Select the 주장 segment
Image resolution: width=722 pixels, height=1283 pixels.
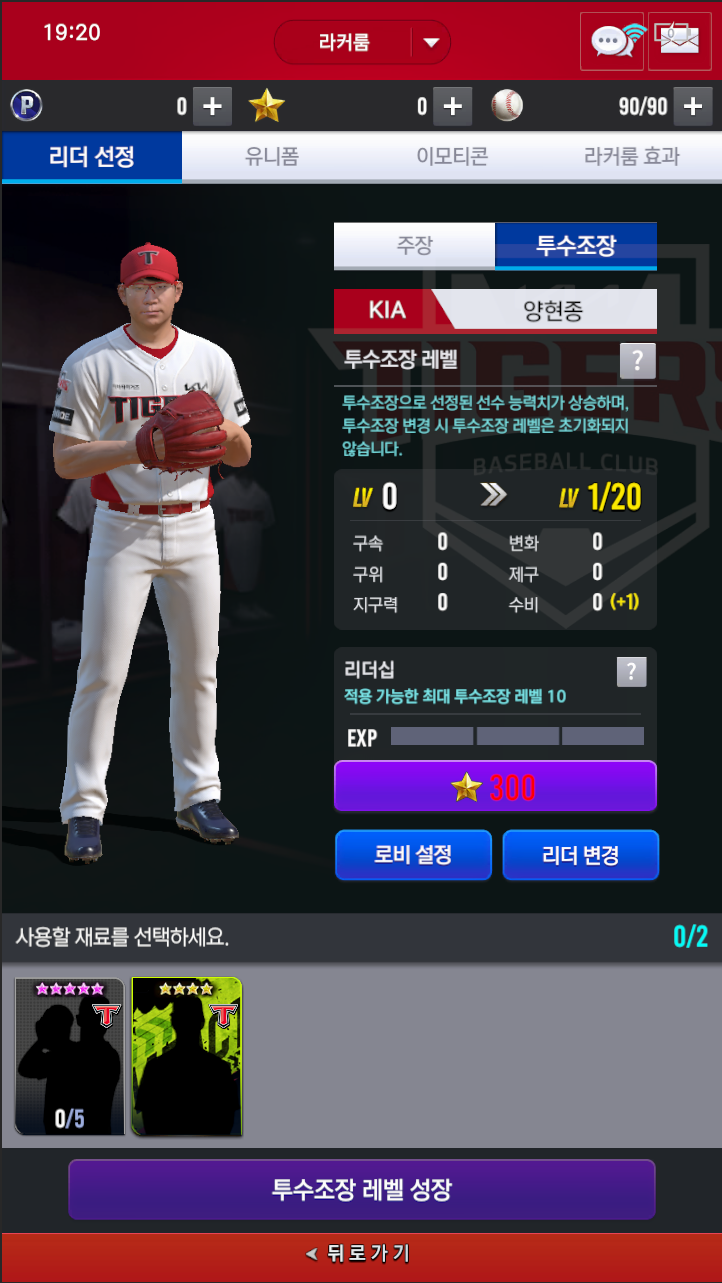(414, 246)
